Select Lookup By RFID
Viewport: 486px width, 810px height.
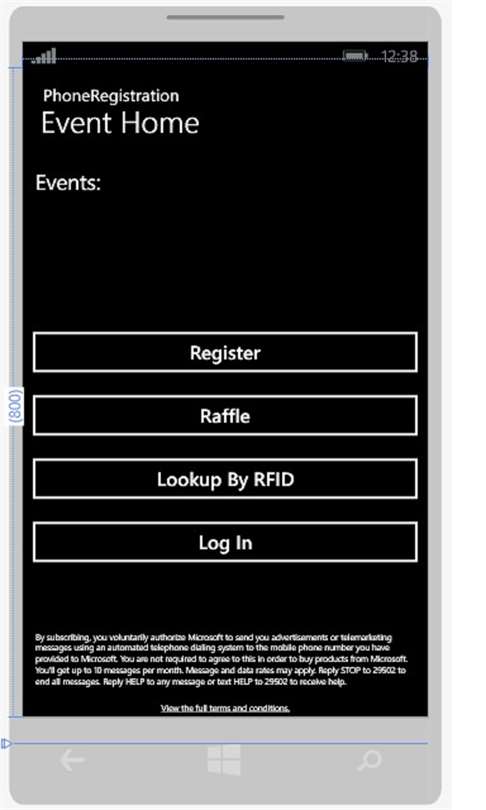pos(225,479)
